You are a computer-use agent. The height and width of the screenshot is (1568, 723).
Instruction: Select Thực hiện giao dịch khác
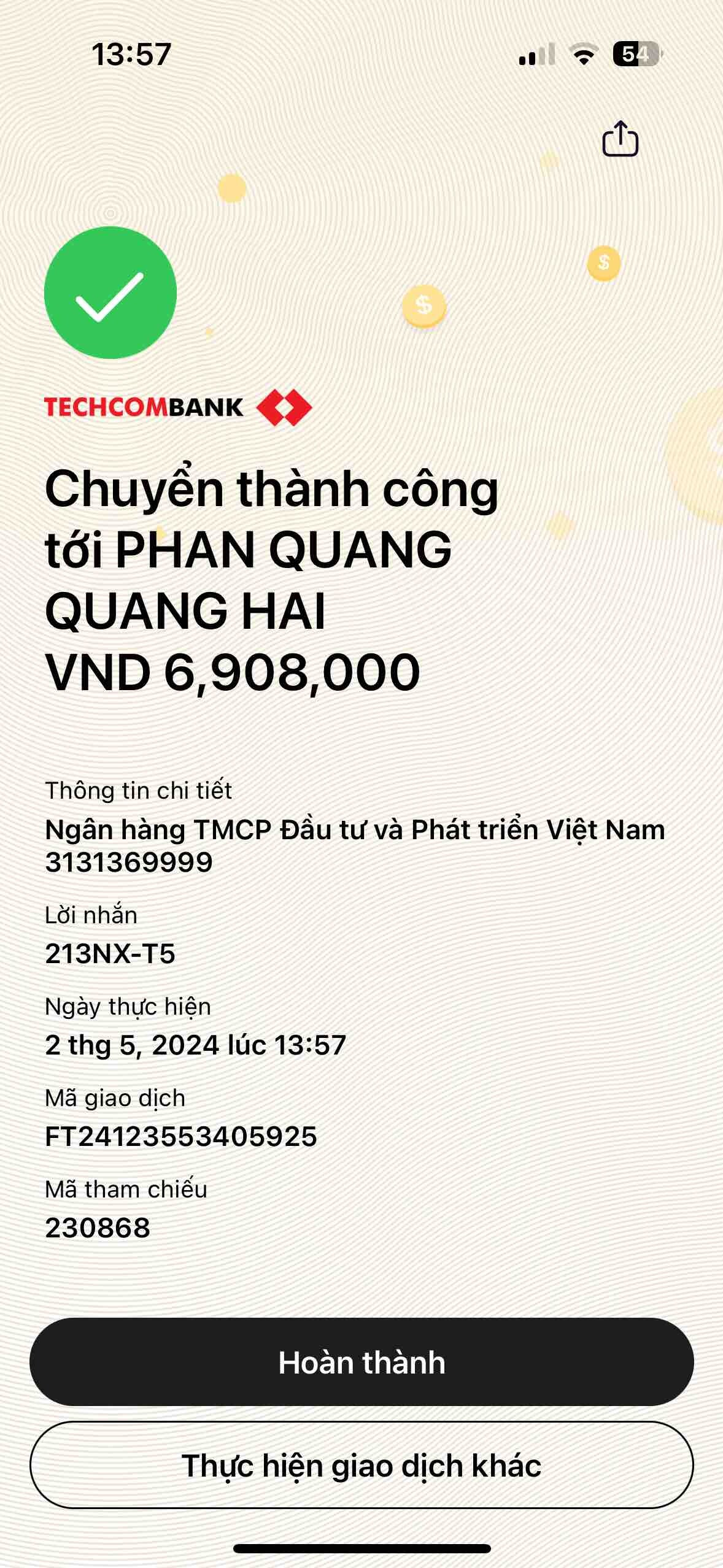(x=361, y=1465)
